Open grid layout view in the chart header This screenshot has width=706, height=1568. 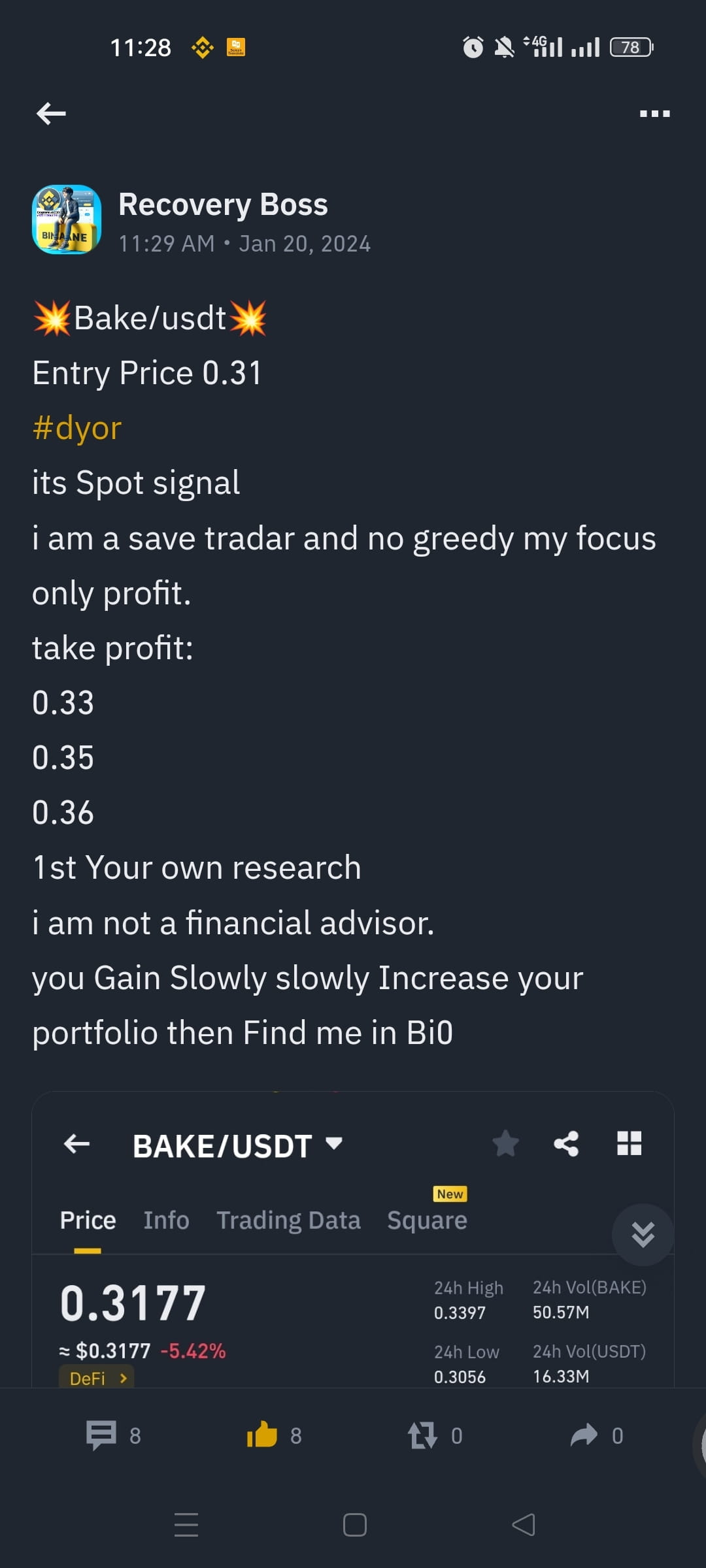(x=630, y=1143)
